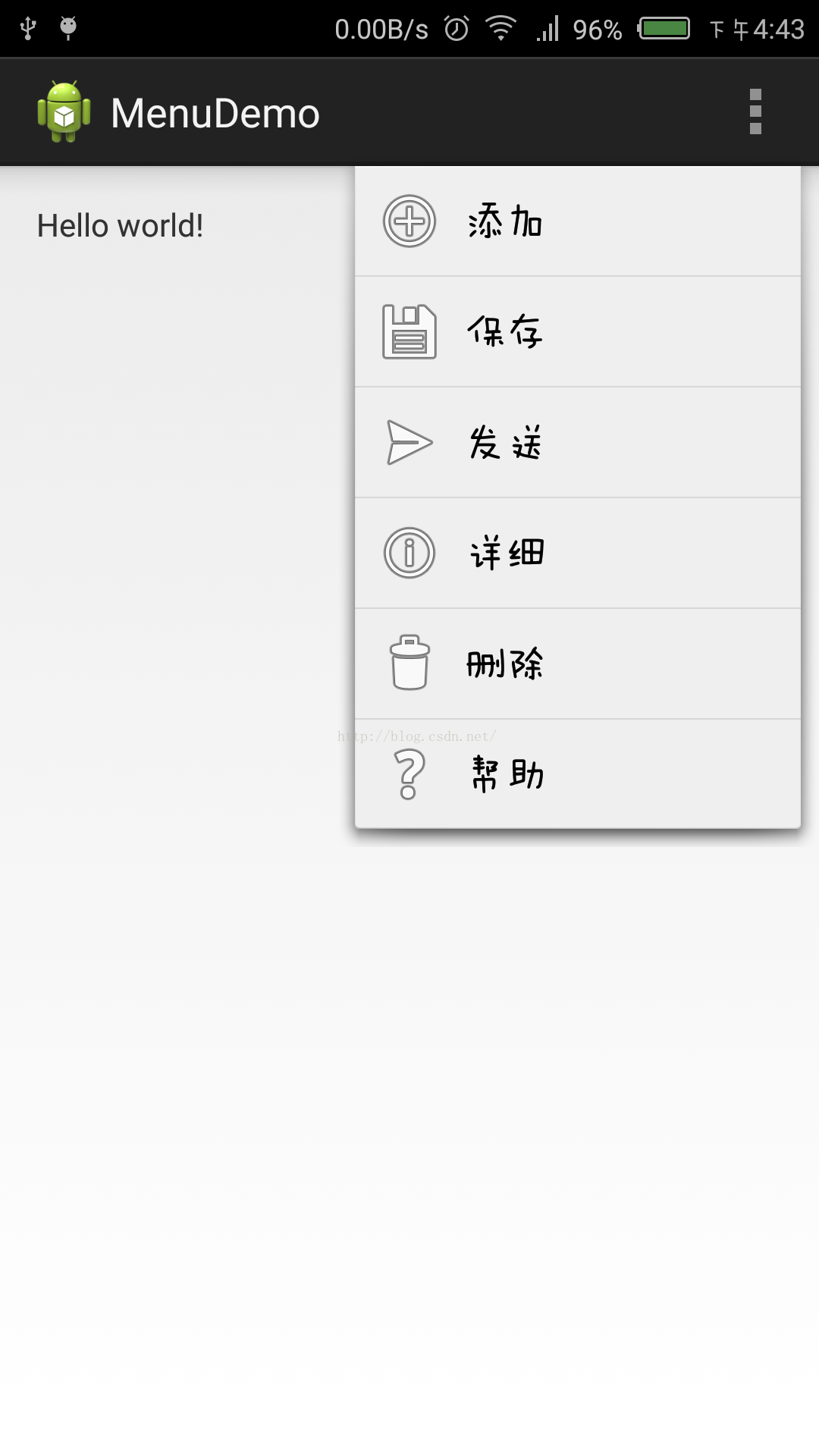The image size is (819, 1456).
Task: Select the 发送 (Send) option
Action: tap(577, 442)
